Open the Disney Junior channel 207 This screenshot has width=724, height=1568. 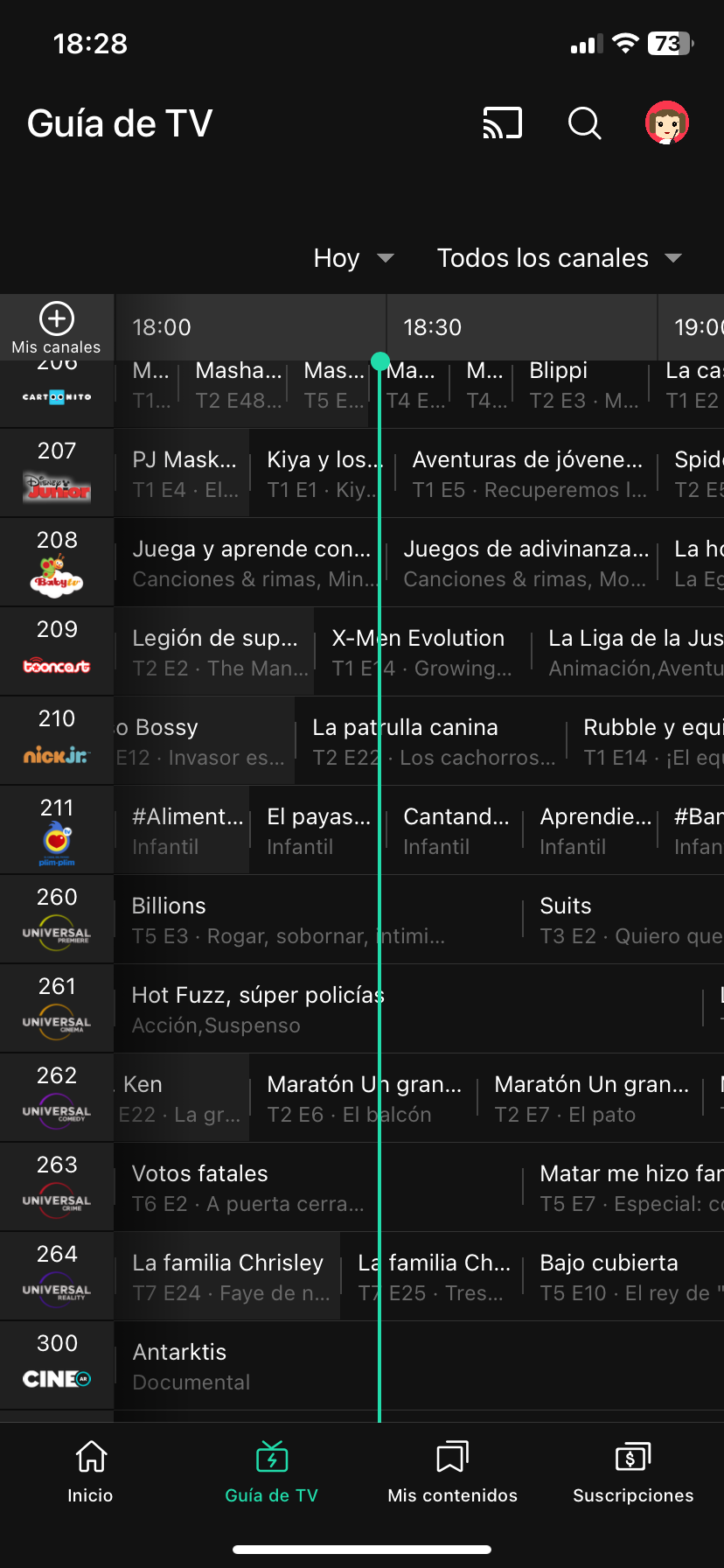pos(57,473)
